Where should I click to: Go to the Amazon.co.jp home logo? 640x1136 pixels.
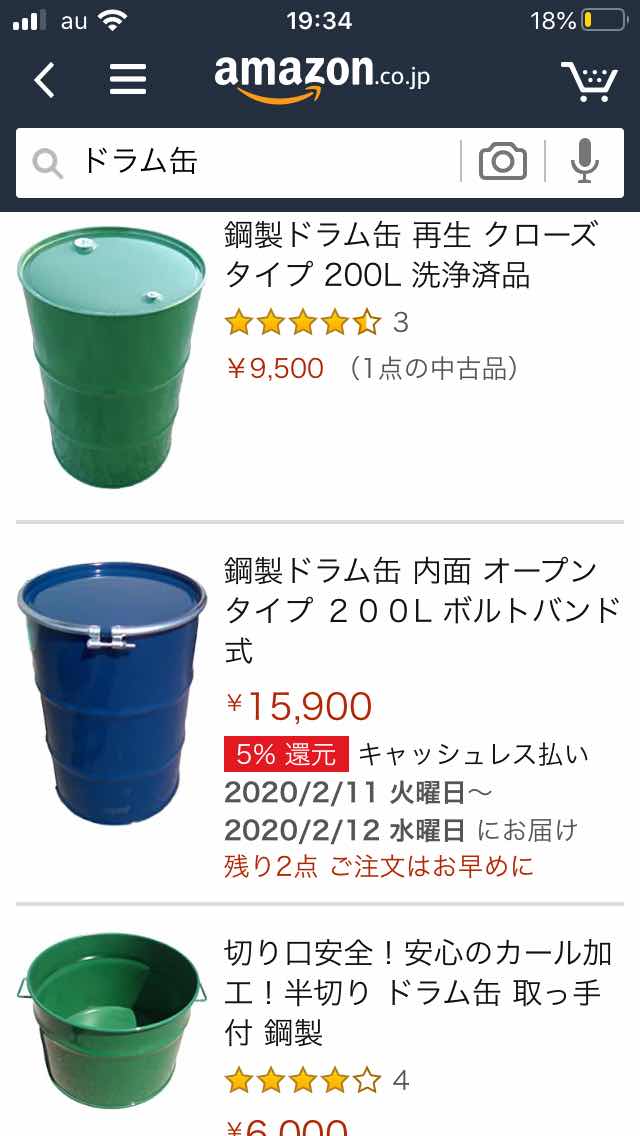tap(322, 77)
